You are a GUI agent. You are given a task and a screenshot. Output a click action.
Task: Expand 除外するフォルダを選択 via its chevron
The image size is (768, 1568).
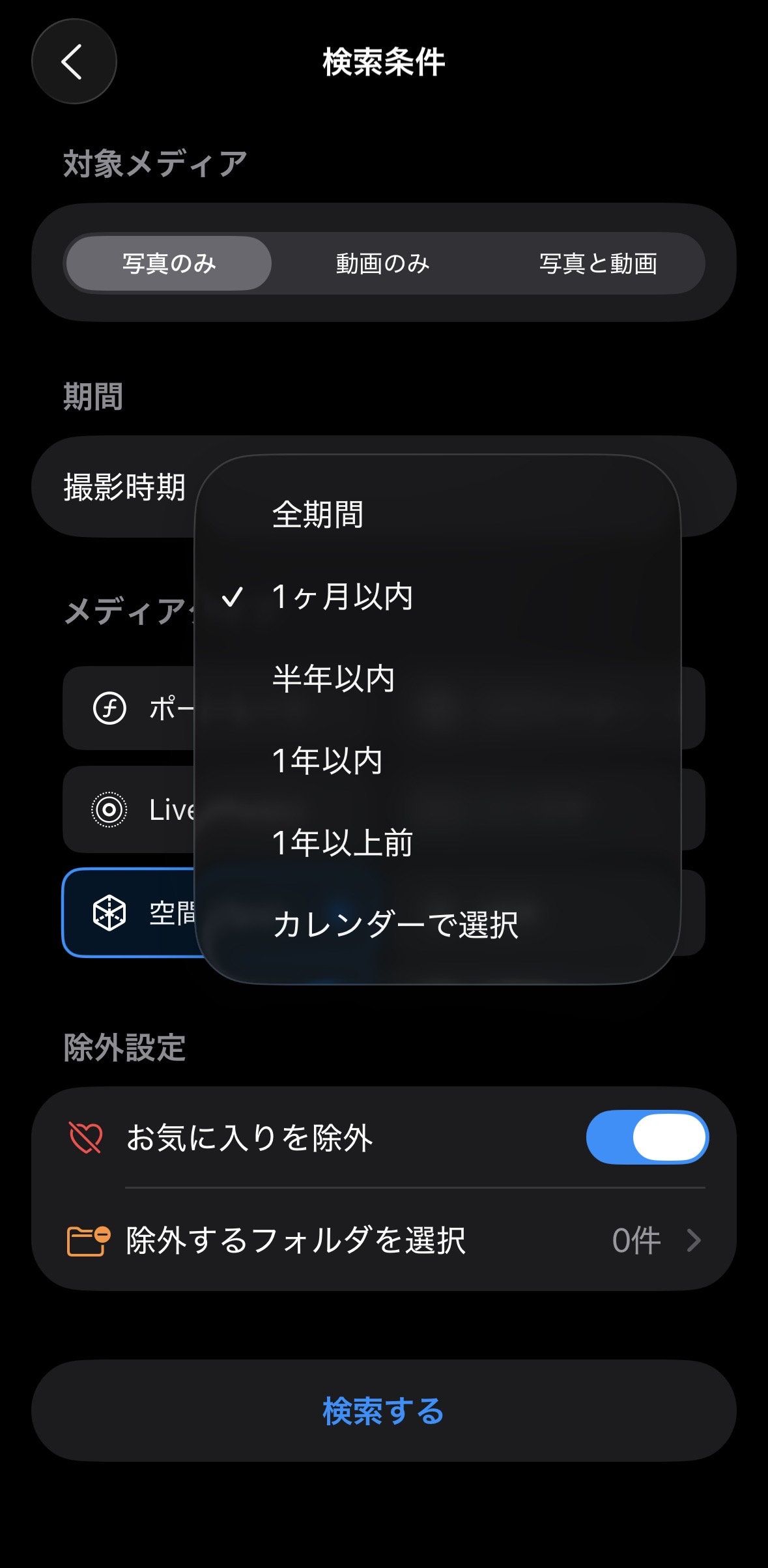pos(693,1240)
